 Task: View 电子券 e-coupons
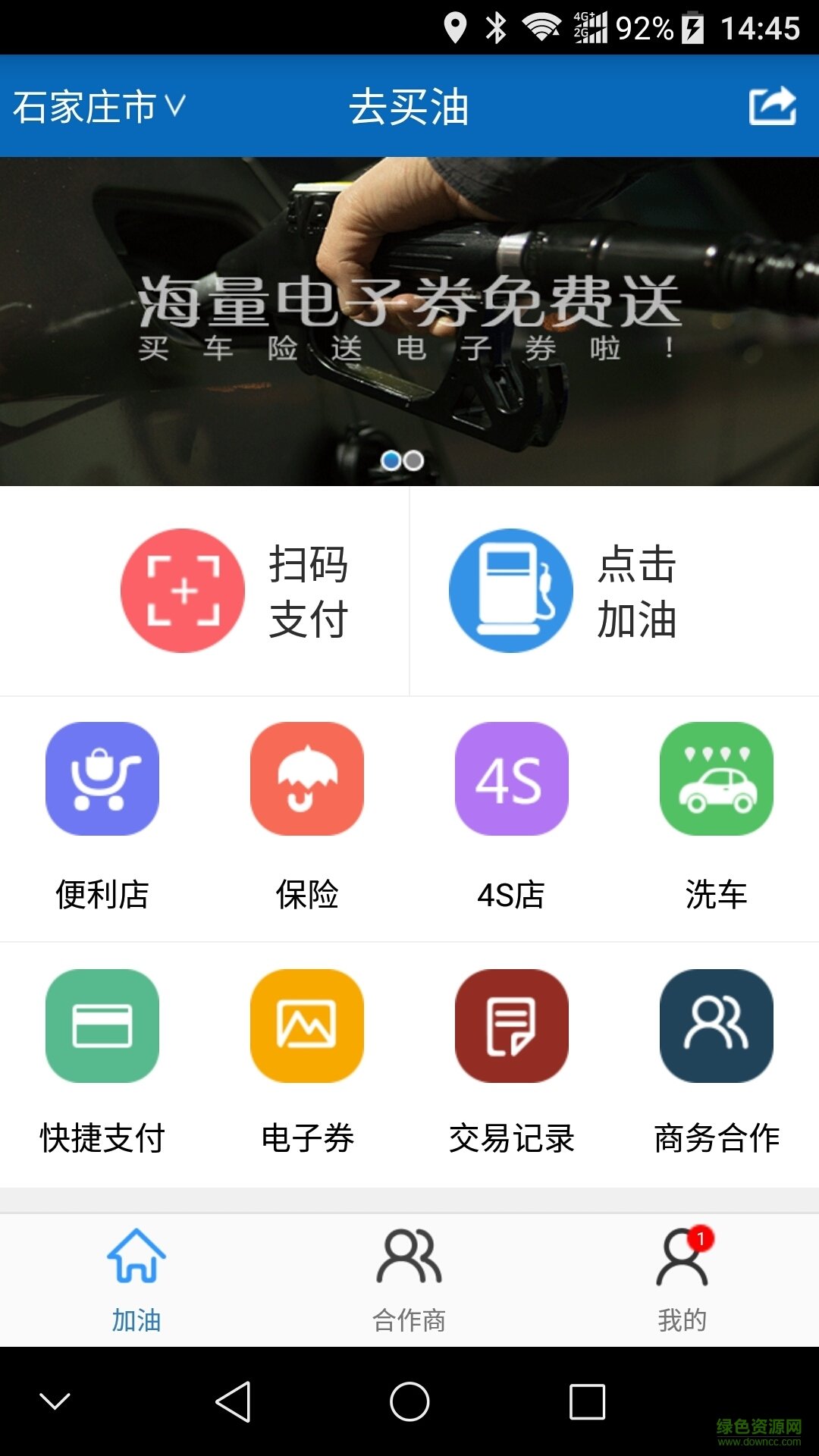coord(307,1062)
